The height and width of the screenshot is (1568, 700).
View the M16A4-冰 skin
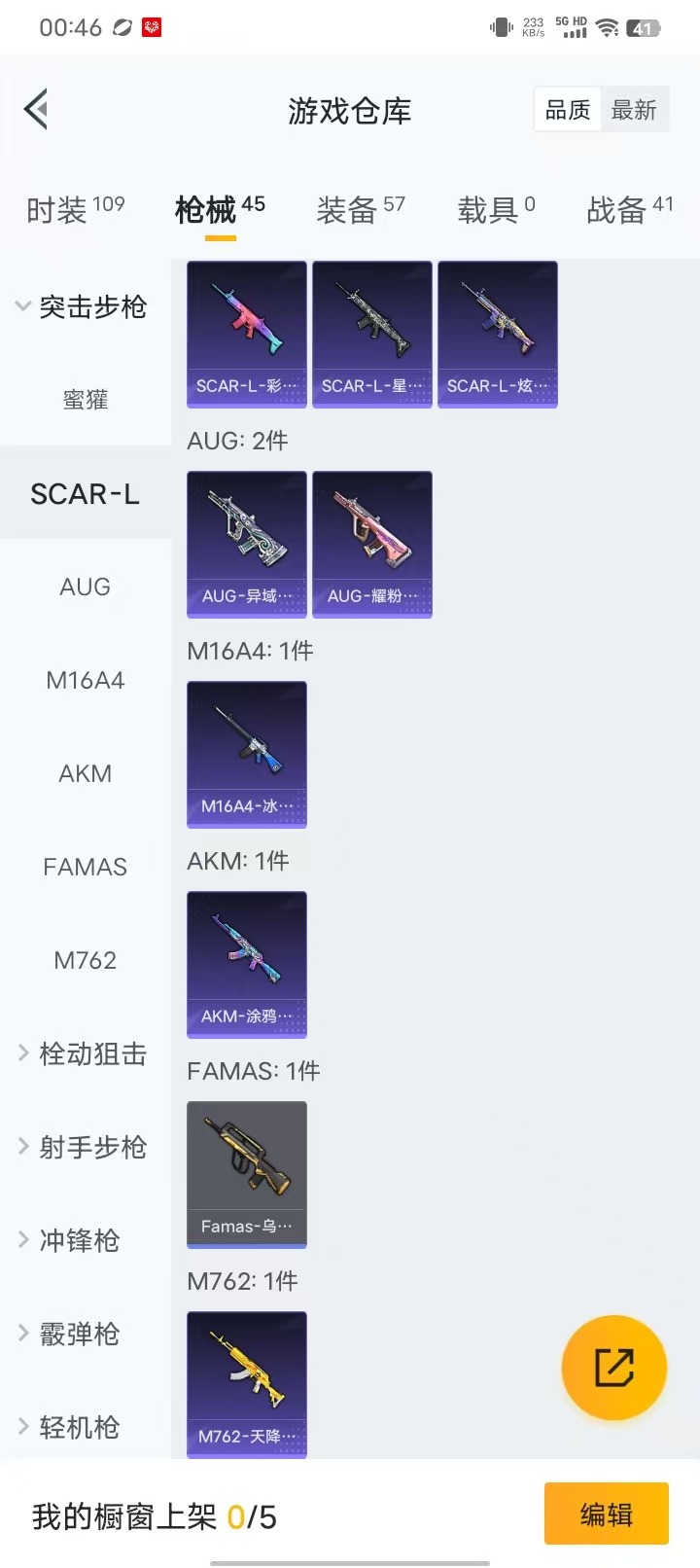pyautogui.click(x=247, y=754)
